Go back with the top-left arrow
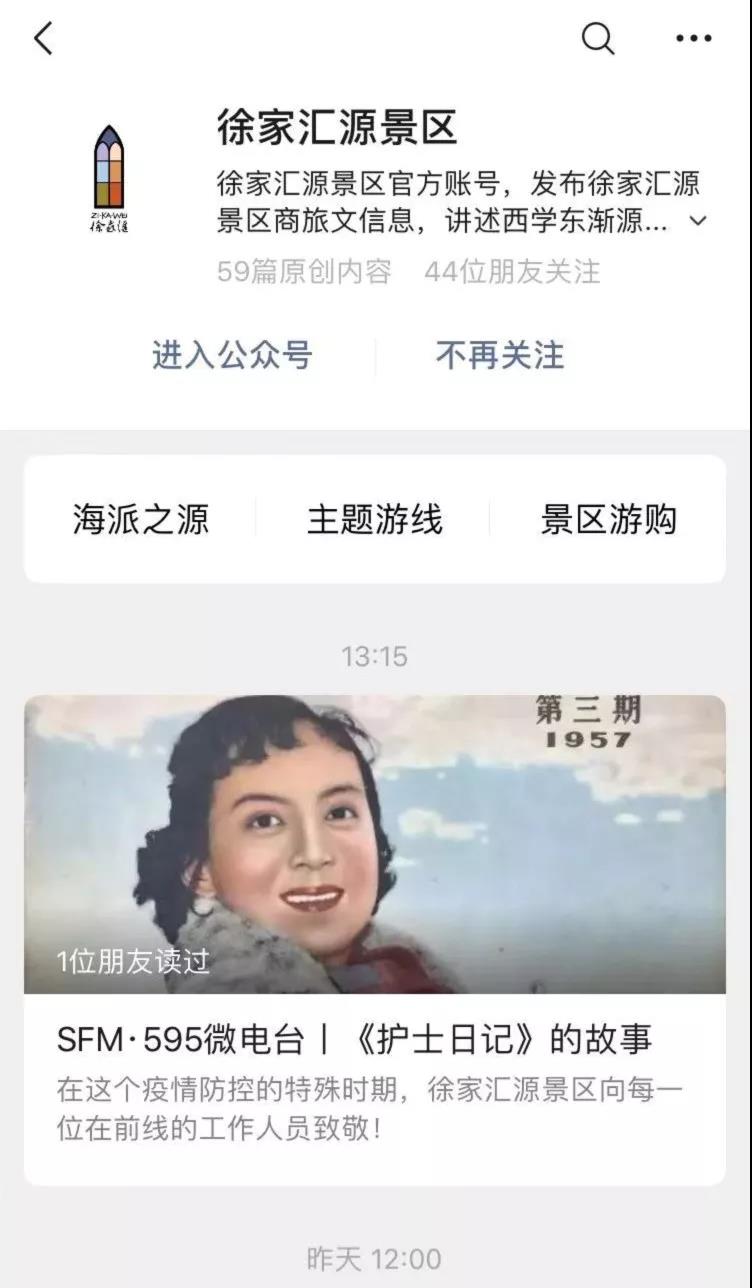 [x=43, y=39]
